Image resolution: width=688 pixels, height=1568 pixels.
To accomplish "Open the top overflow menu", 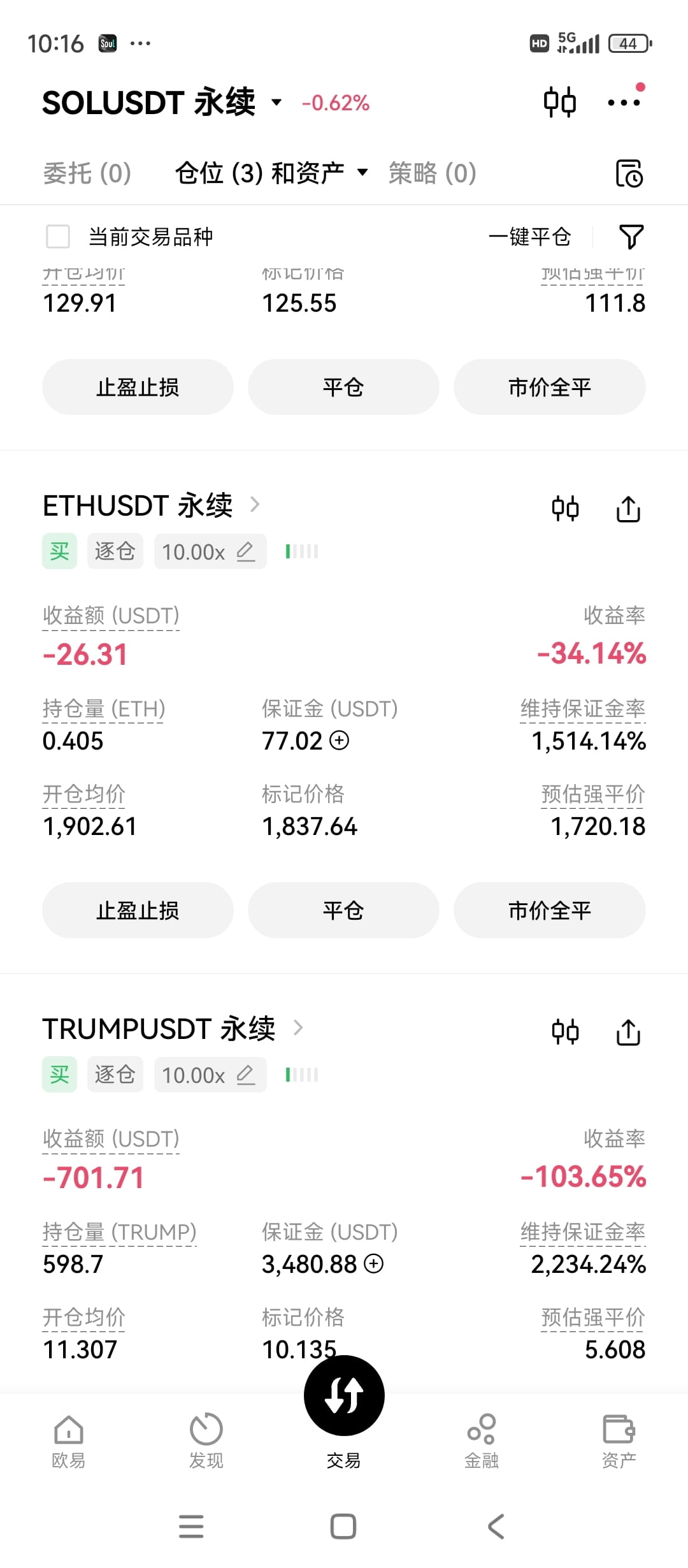I will point(624,103).
